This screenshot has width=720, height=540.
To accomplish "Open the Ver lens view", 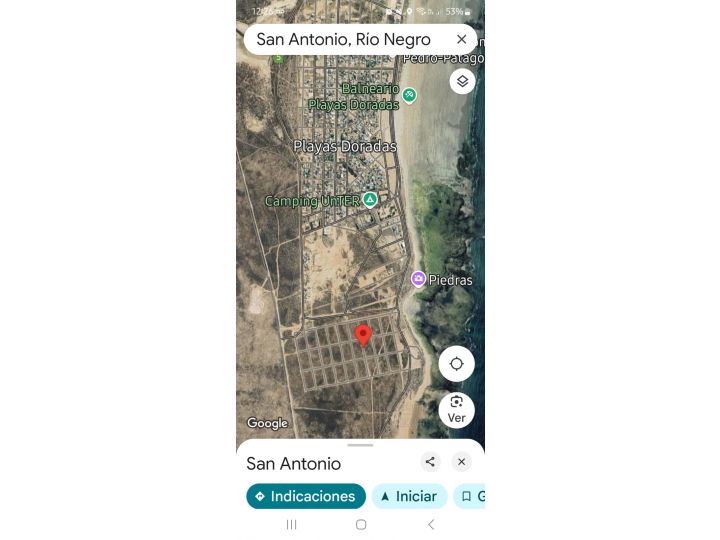I will click(x=456, y=409).
